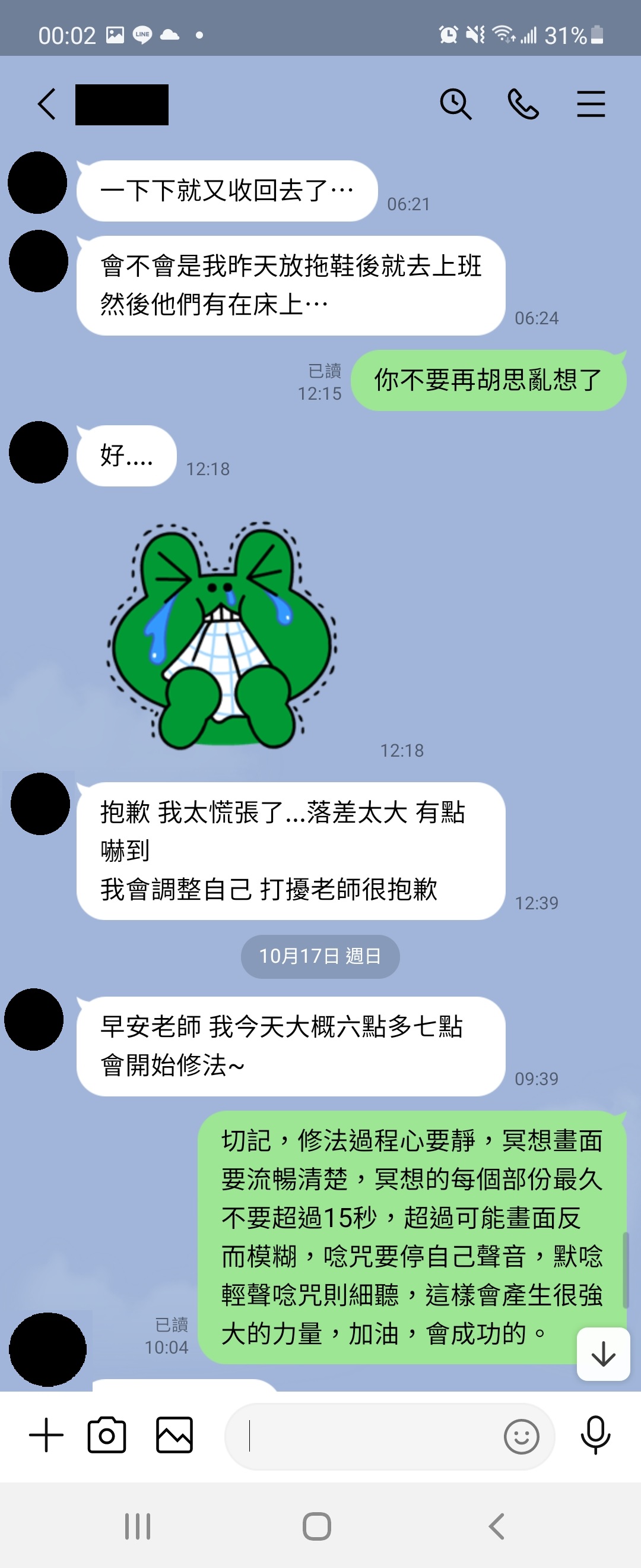Focus the message input field
Image resolution: width=641 pixels, height=1568 pixels.
pos(365,1437)
